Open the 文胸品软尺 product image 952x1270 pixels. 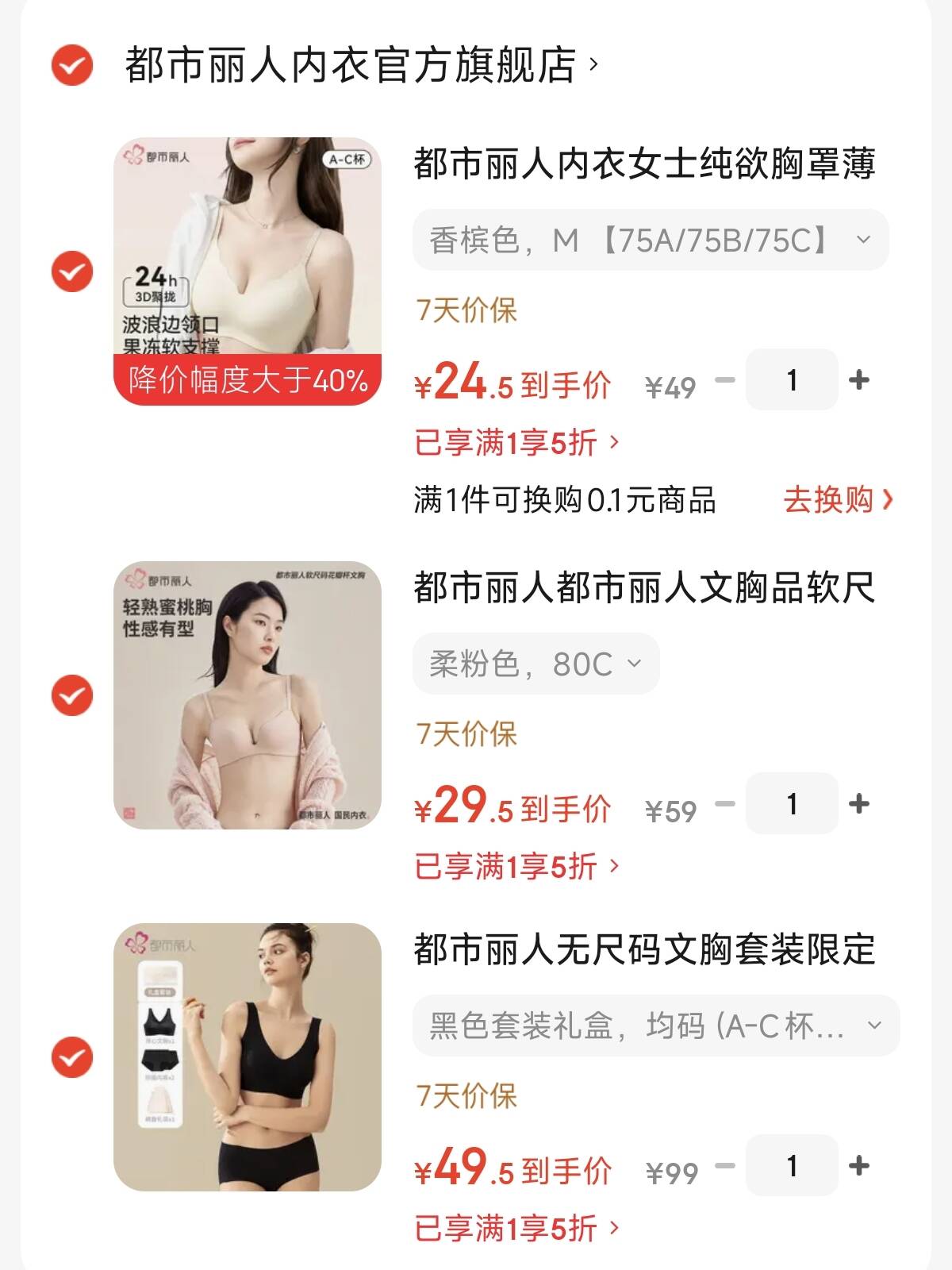coord(248,695)
